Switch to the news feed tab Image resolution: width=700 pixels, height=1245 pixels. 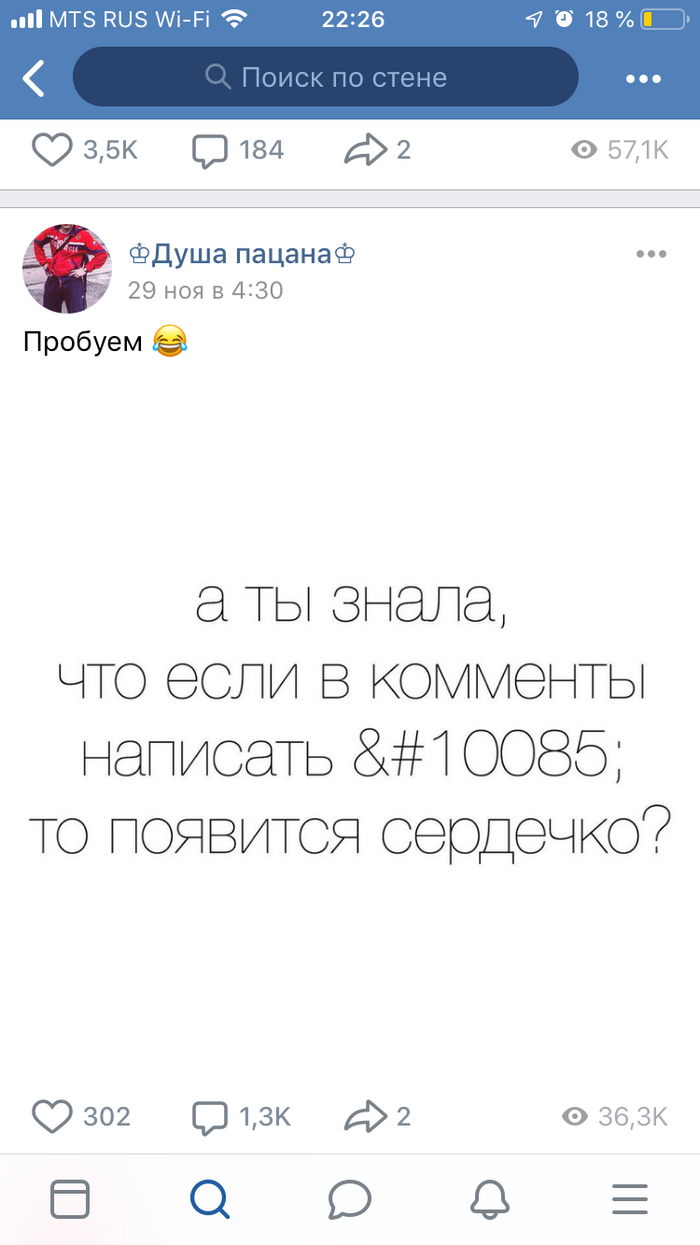[70, 1198]
